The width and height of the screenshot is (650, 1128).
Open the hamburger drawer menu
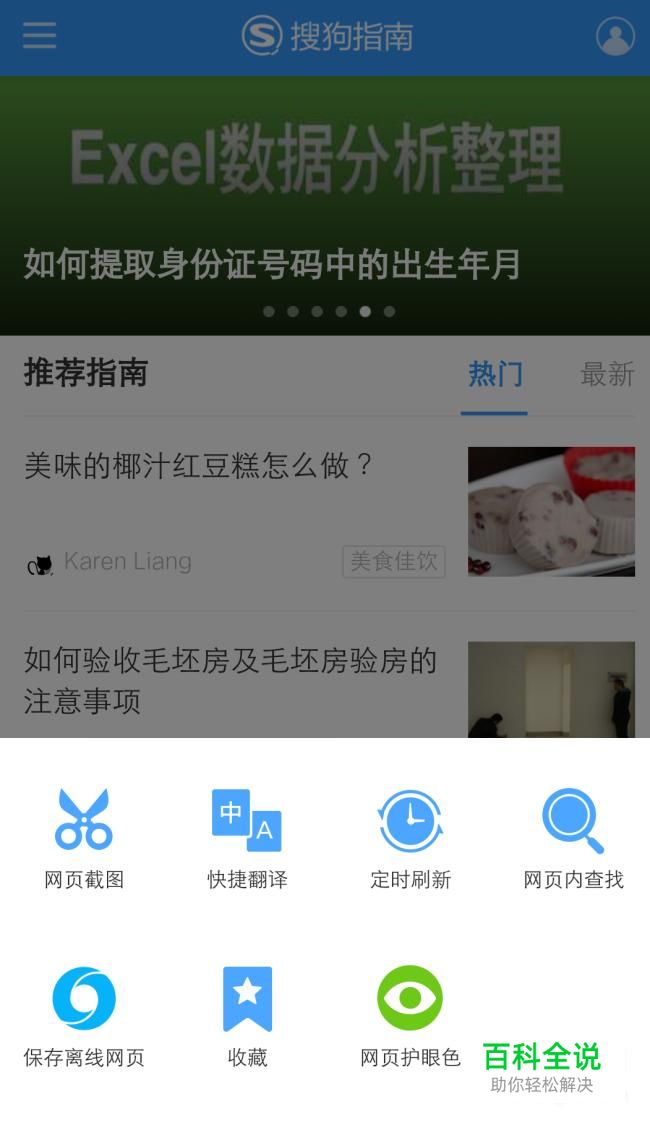40,35
